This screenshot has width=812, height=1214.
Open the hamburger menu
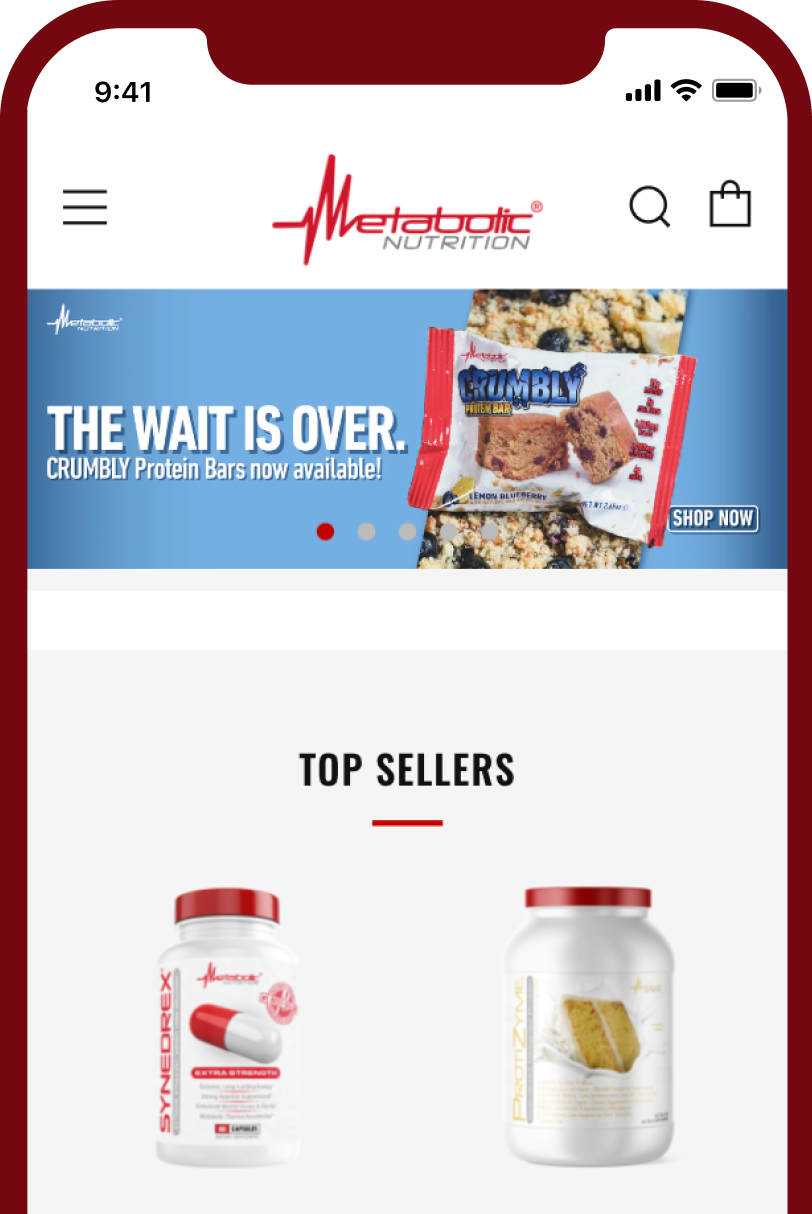click(85, 207)
